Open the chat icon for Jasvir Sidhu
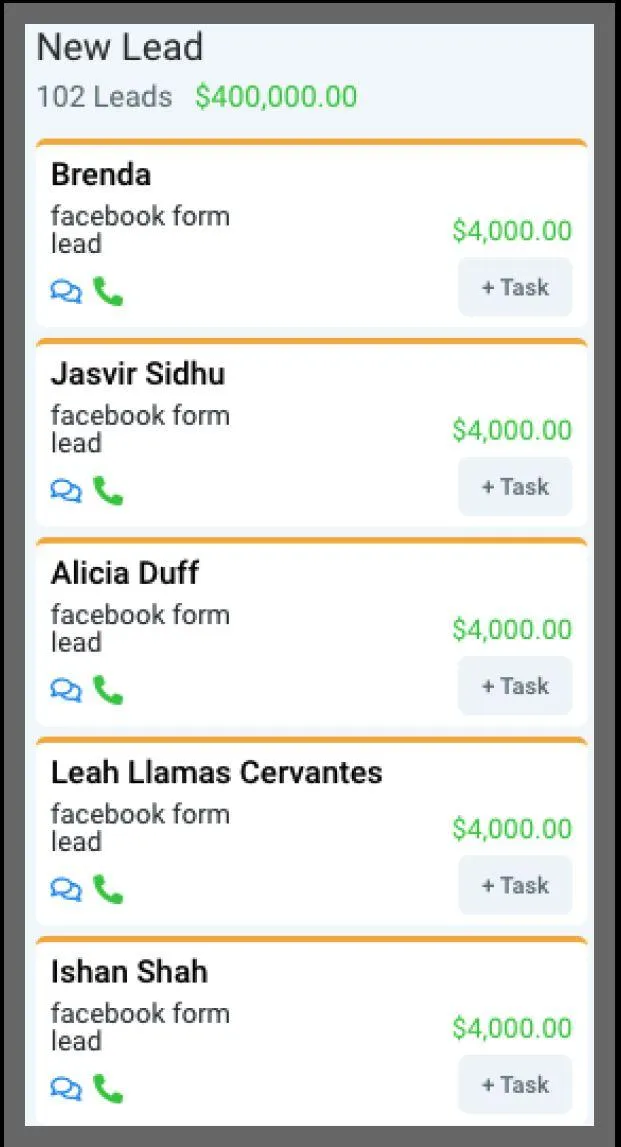Screen dimensions: 621x1147 [x=66, y=492]
